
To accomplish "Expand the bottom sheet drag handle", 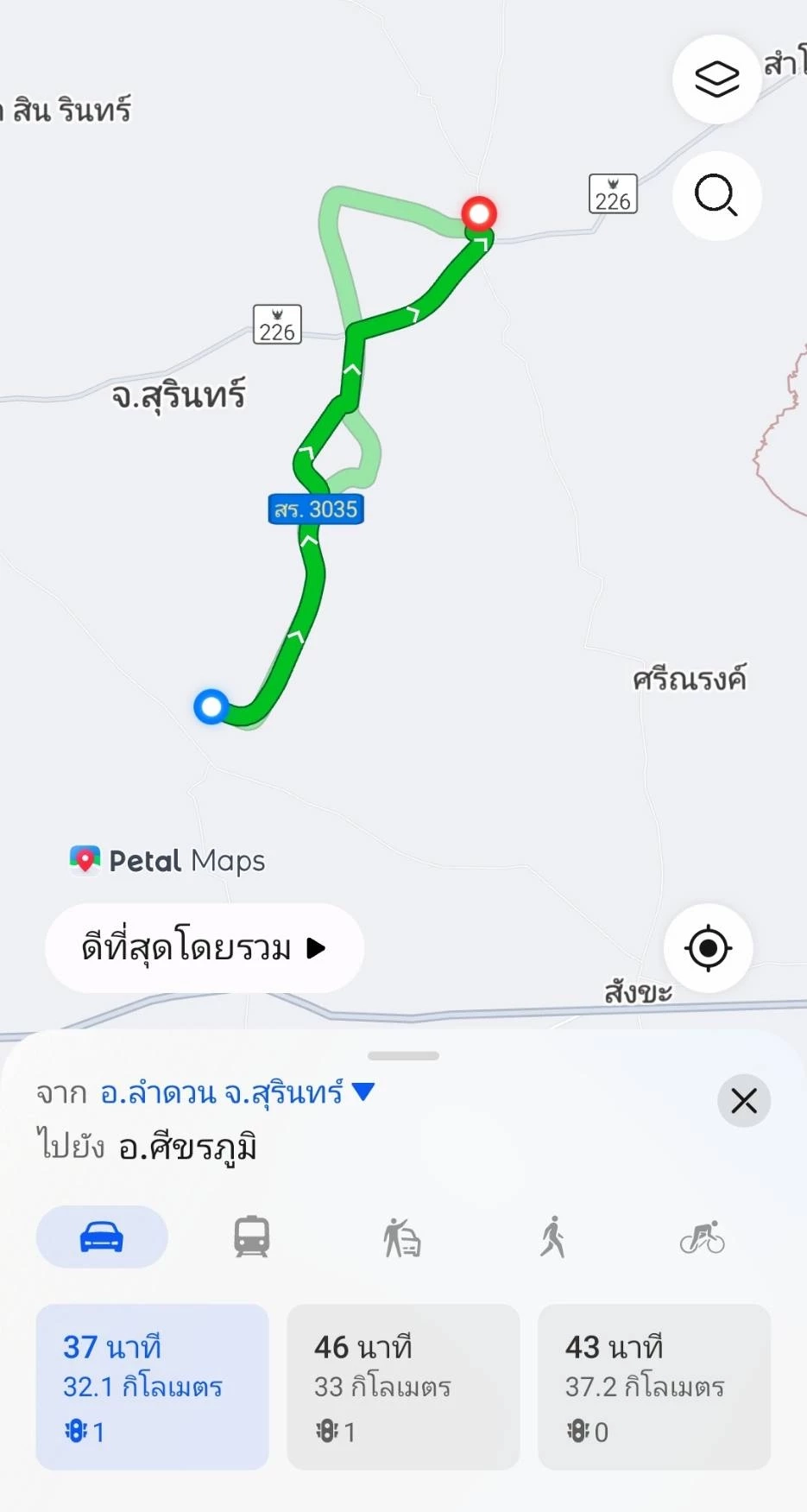I will click(x=403, y=1054).
